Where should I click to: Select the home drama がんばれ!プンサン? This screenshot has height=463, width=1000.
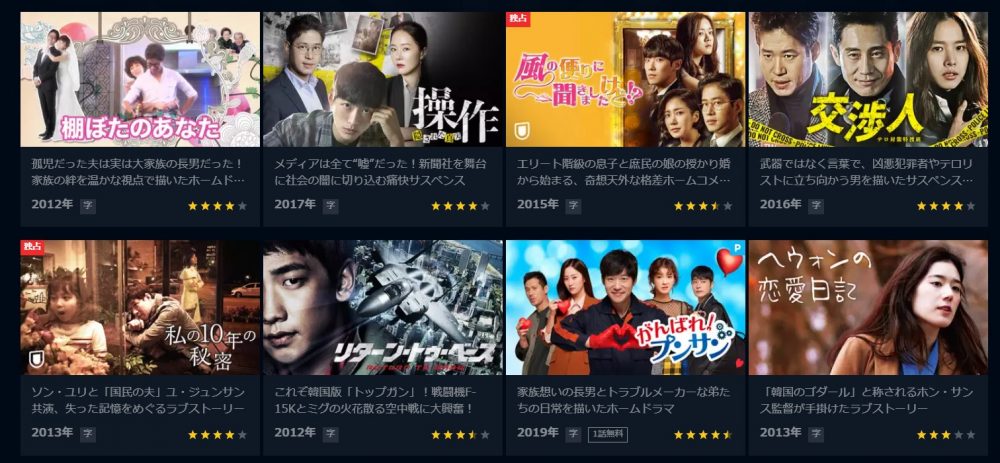pyautogui.click(x=625, y=307)
